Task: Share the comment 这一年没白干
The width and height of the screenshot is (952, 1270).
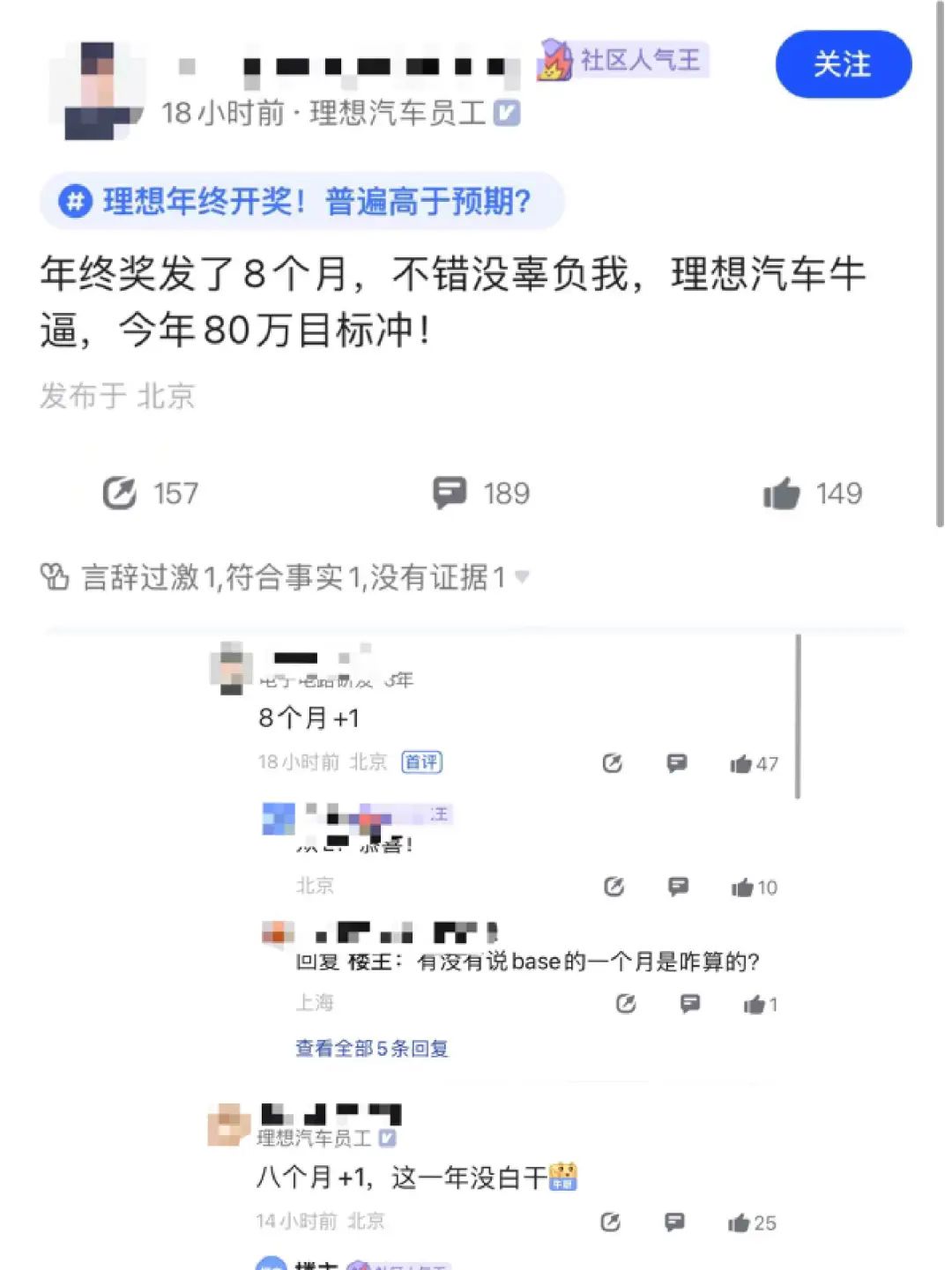Action: coord(610,1222)
